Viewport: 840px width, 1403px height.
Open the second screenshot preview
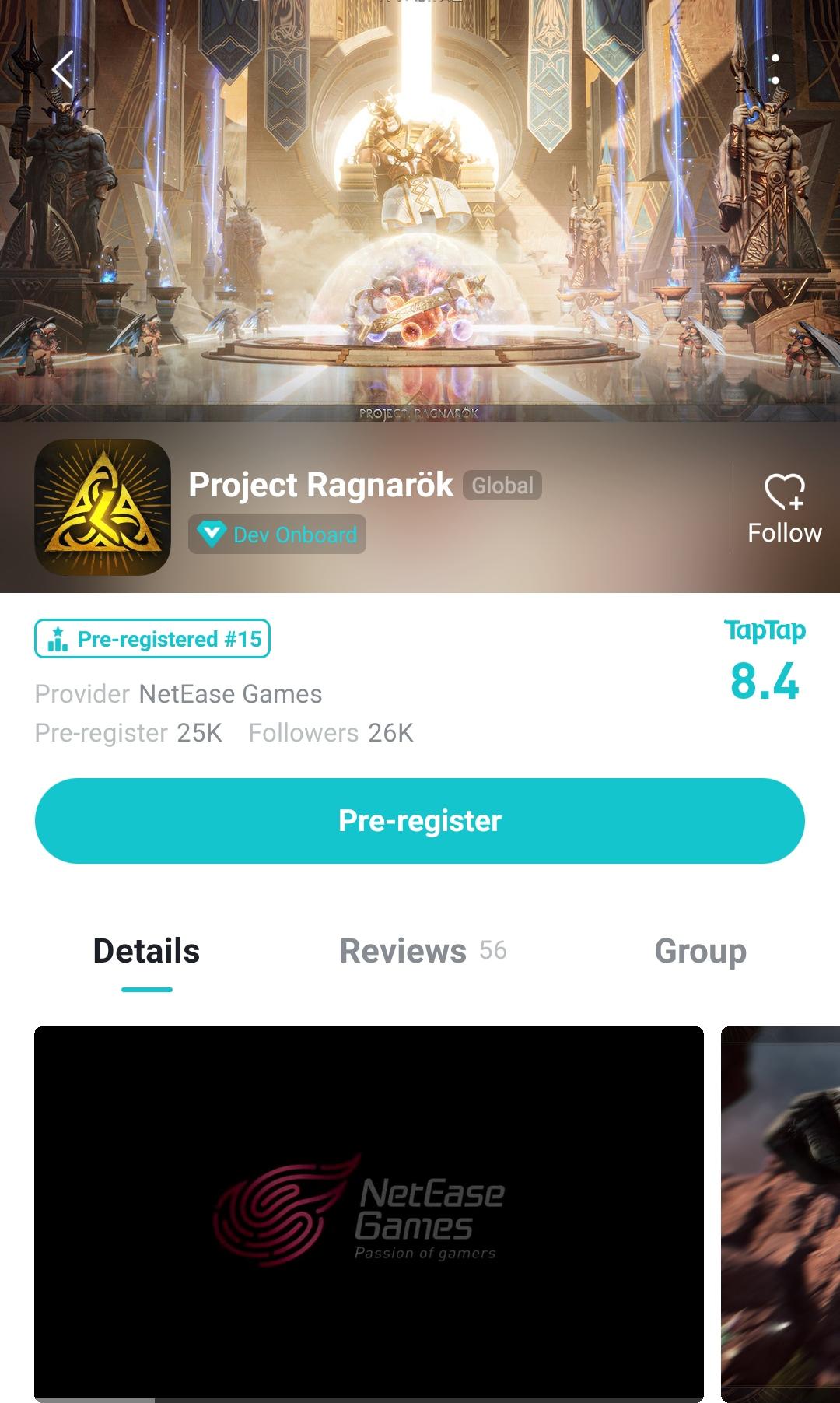(x=780, y=1212)
